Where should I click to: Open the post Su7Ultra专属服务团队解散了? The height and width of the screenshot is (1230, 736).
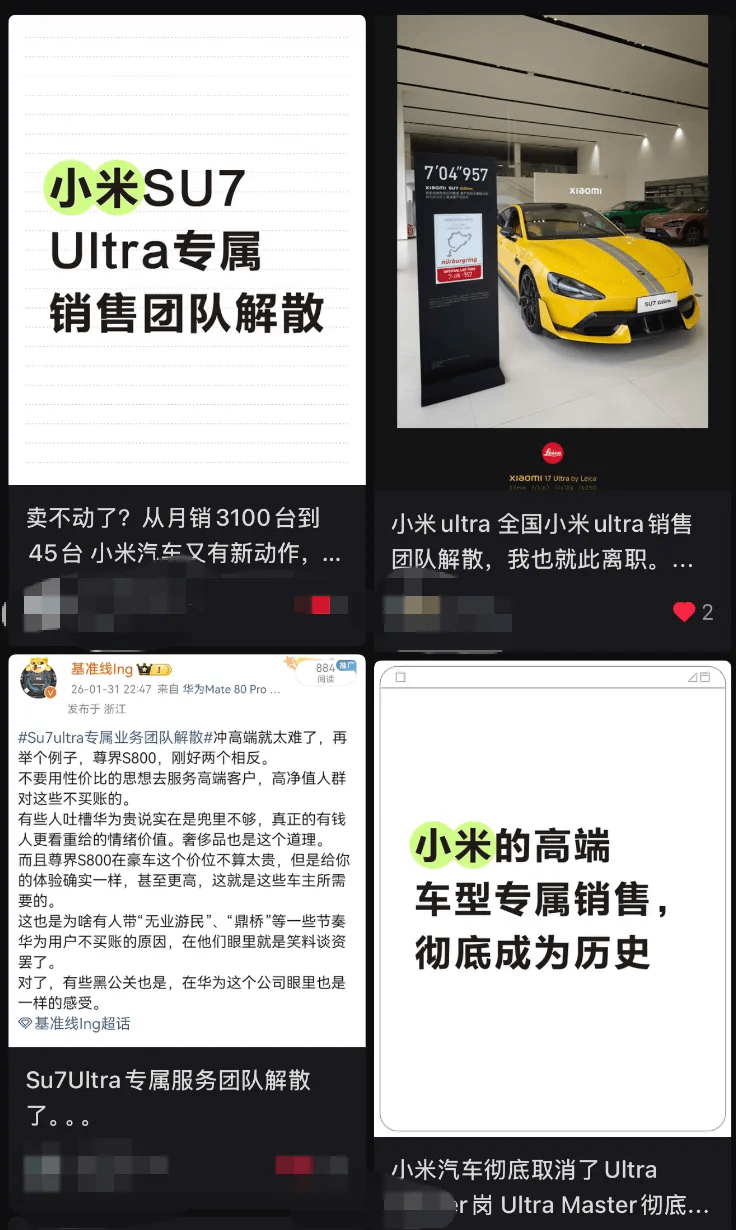[187, 850]
